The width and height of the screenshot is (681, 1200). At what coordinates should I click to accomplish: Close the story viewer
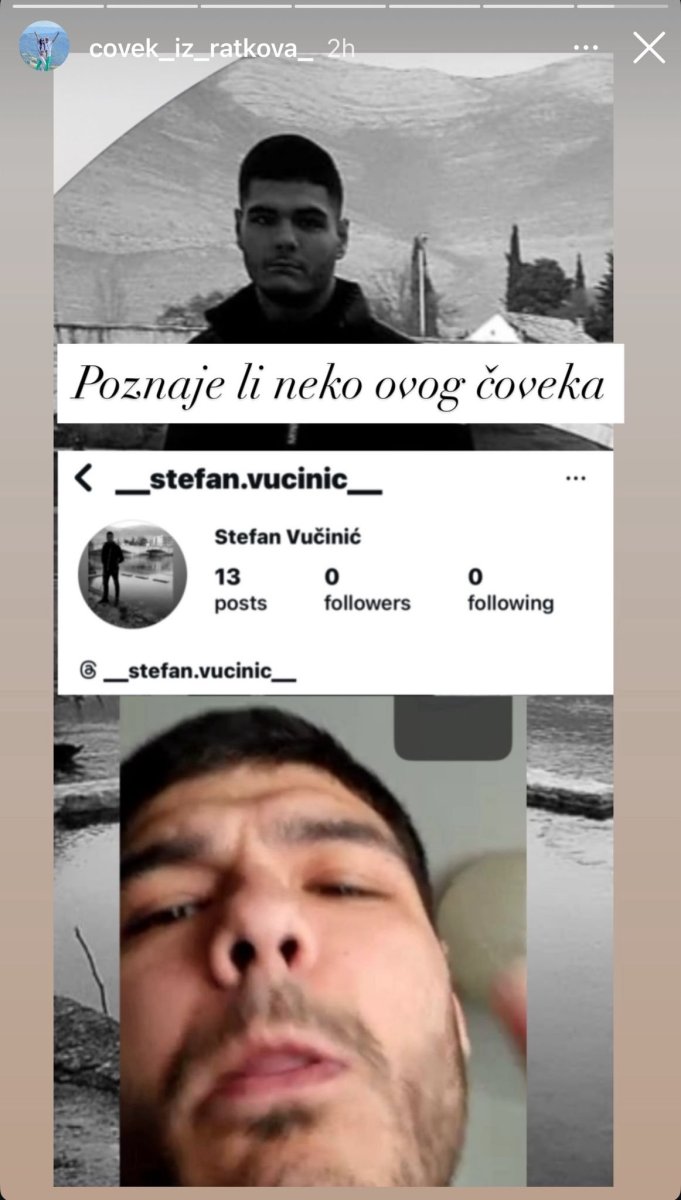point(649,47)
